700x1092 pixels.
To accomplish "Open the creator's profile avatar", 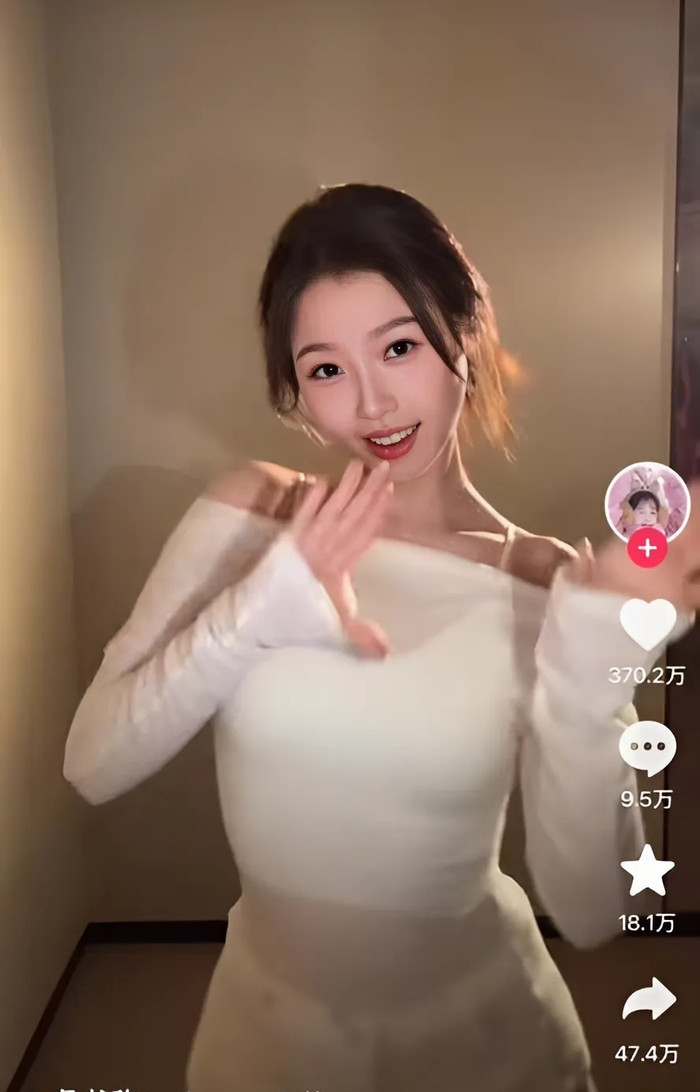I will point(647,500).
